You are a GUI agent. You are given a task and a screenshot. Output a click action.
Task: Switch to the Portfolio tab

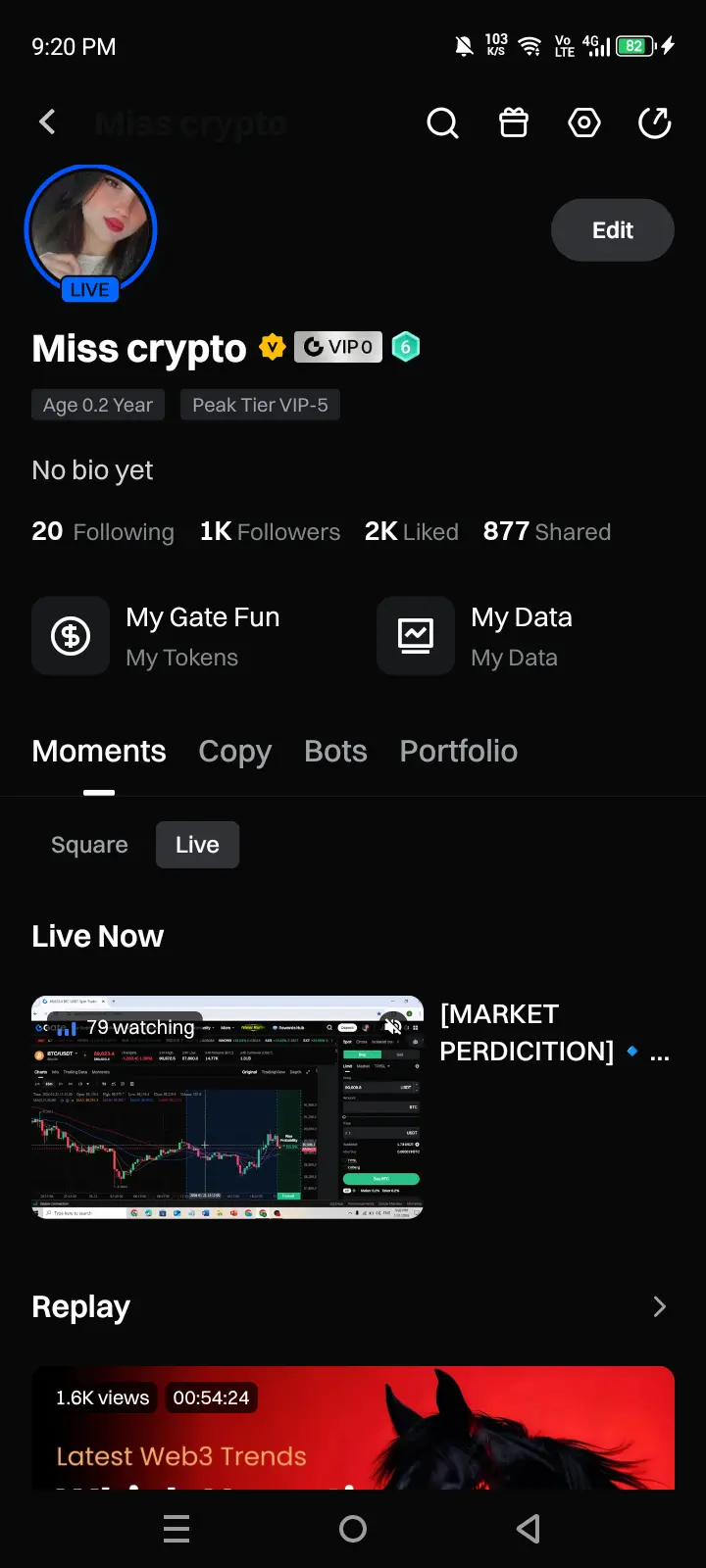[458, 752]
